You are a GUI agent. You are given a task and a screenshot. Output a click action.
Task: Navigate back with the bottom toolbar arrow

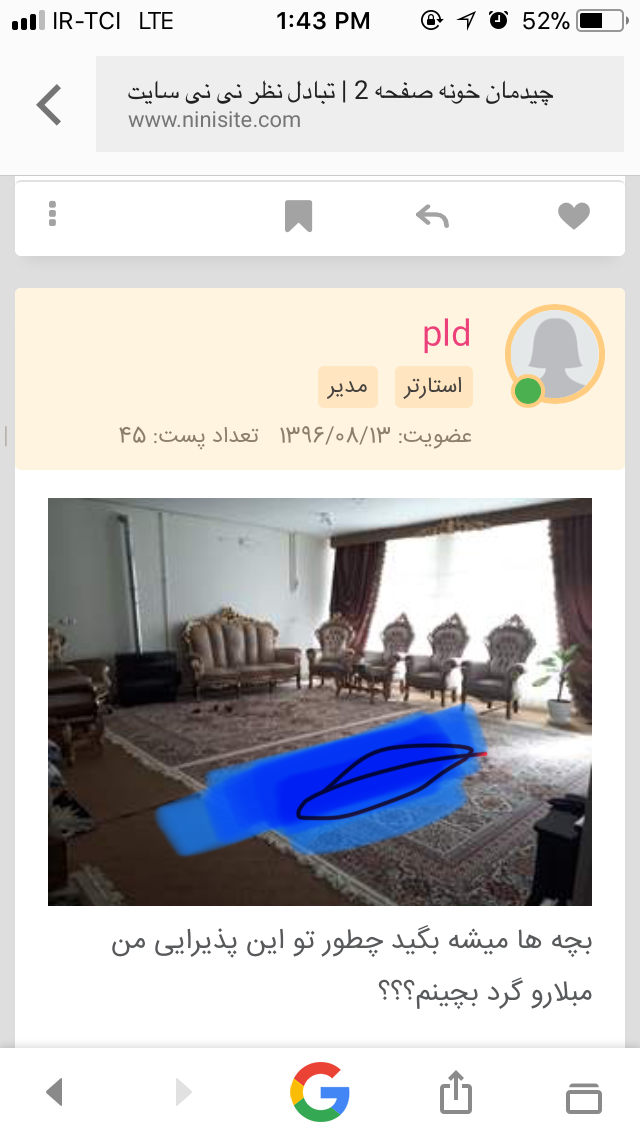(x=55, y=1092)
